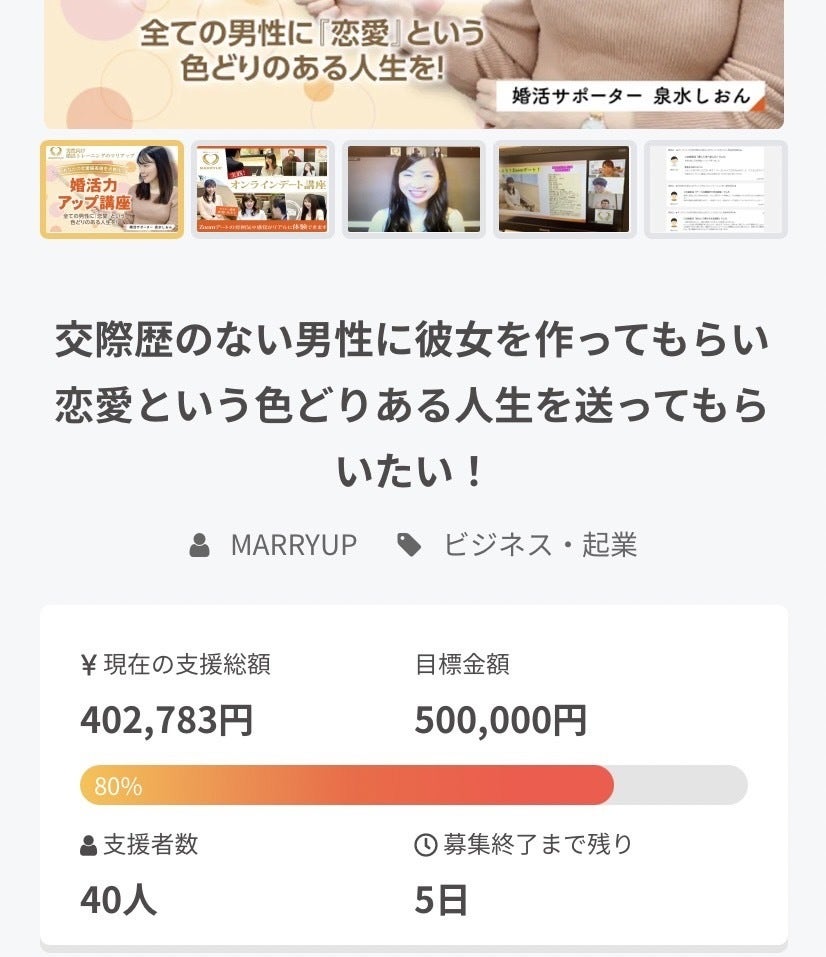Select the オンラインデート講座 thumbnail
This screenshot has width=826, height=957.
click(262, 190)
